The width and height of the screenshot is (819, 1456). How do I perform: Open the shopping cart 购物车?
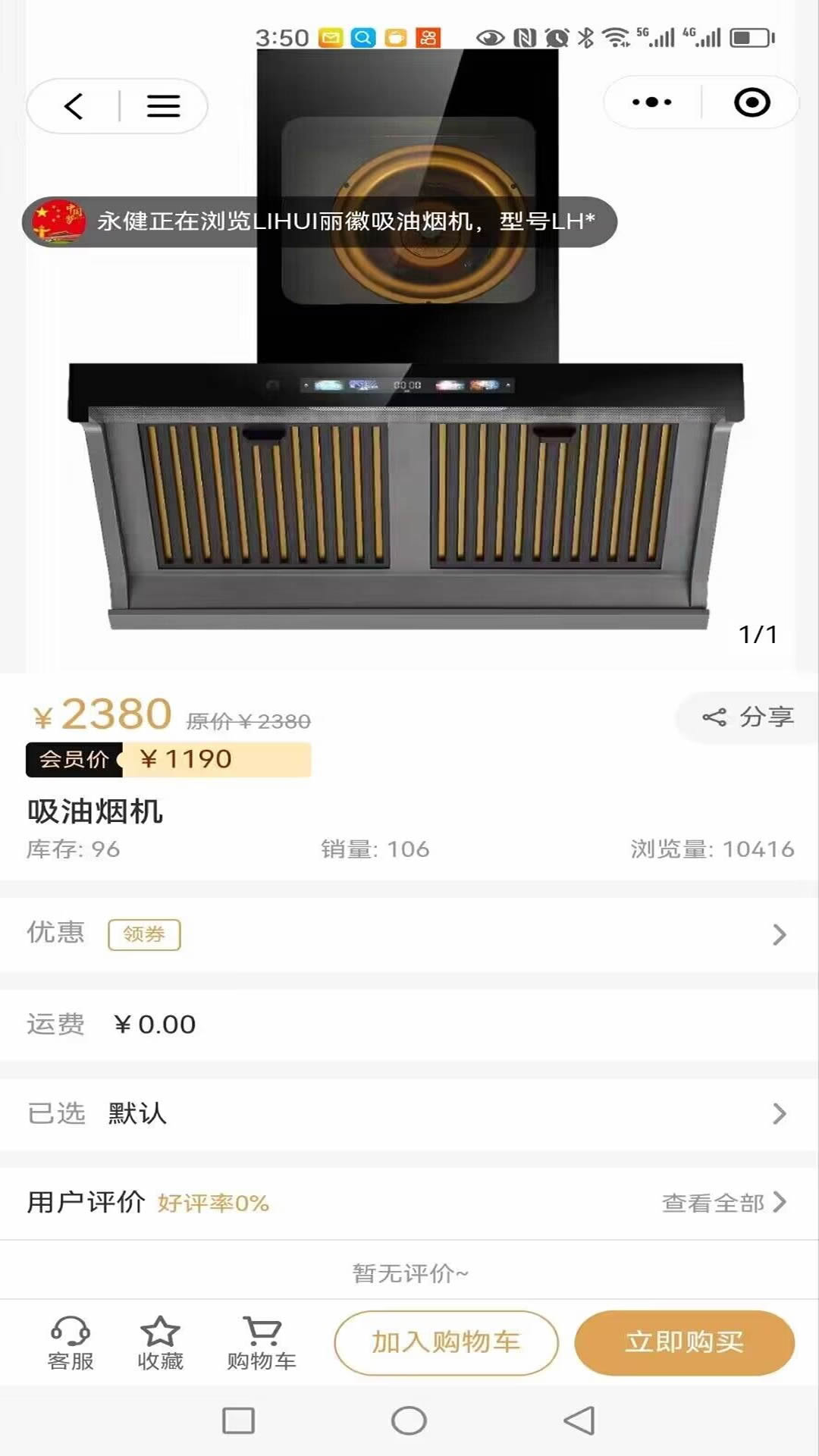(x=262, y=1344)
